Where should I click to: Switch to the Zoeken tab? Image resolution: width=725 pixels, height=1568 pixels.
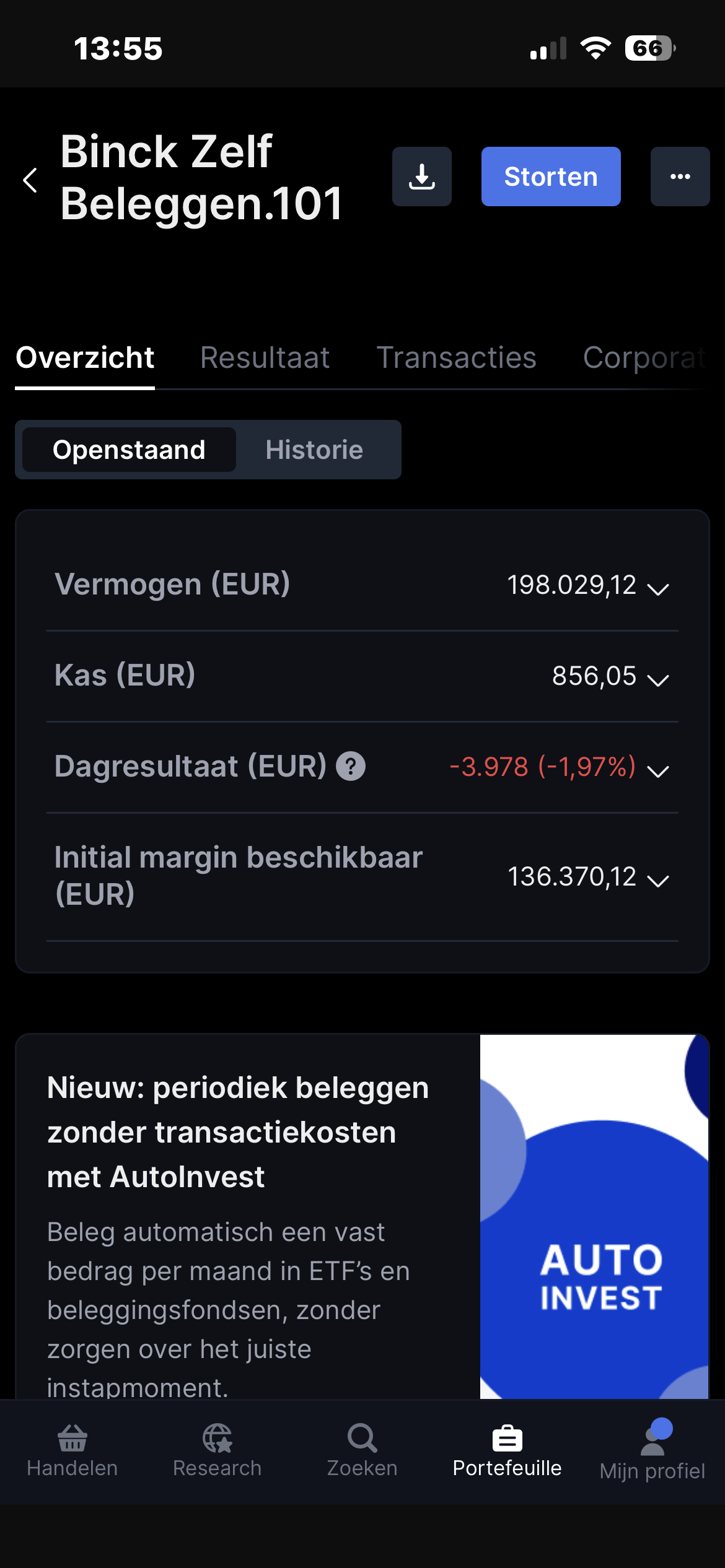click(362, 1450)
